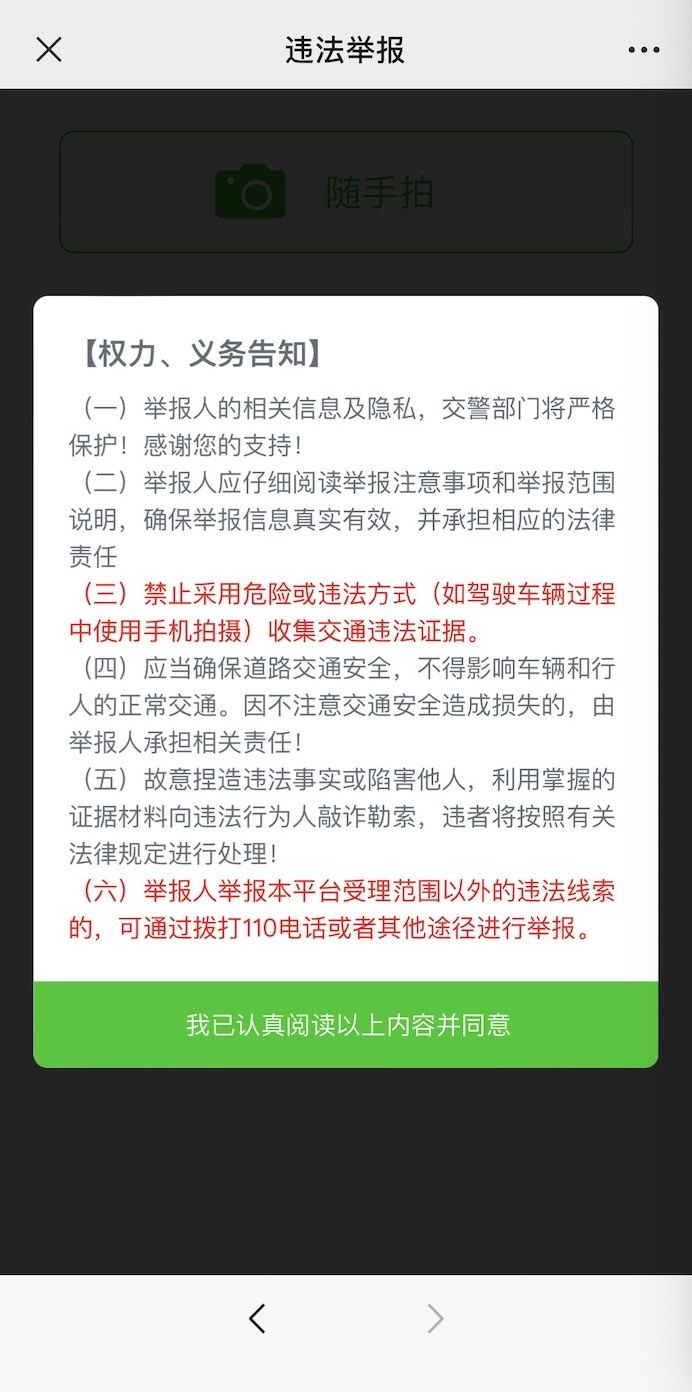Close the 违法举报 page
Viewport: 692px width, 1392px height.
(x=48, y=49)
